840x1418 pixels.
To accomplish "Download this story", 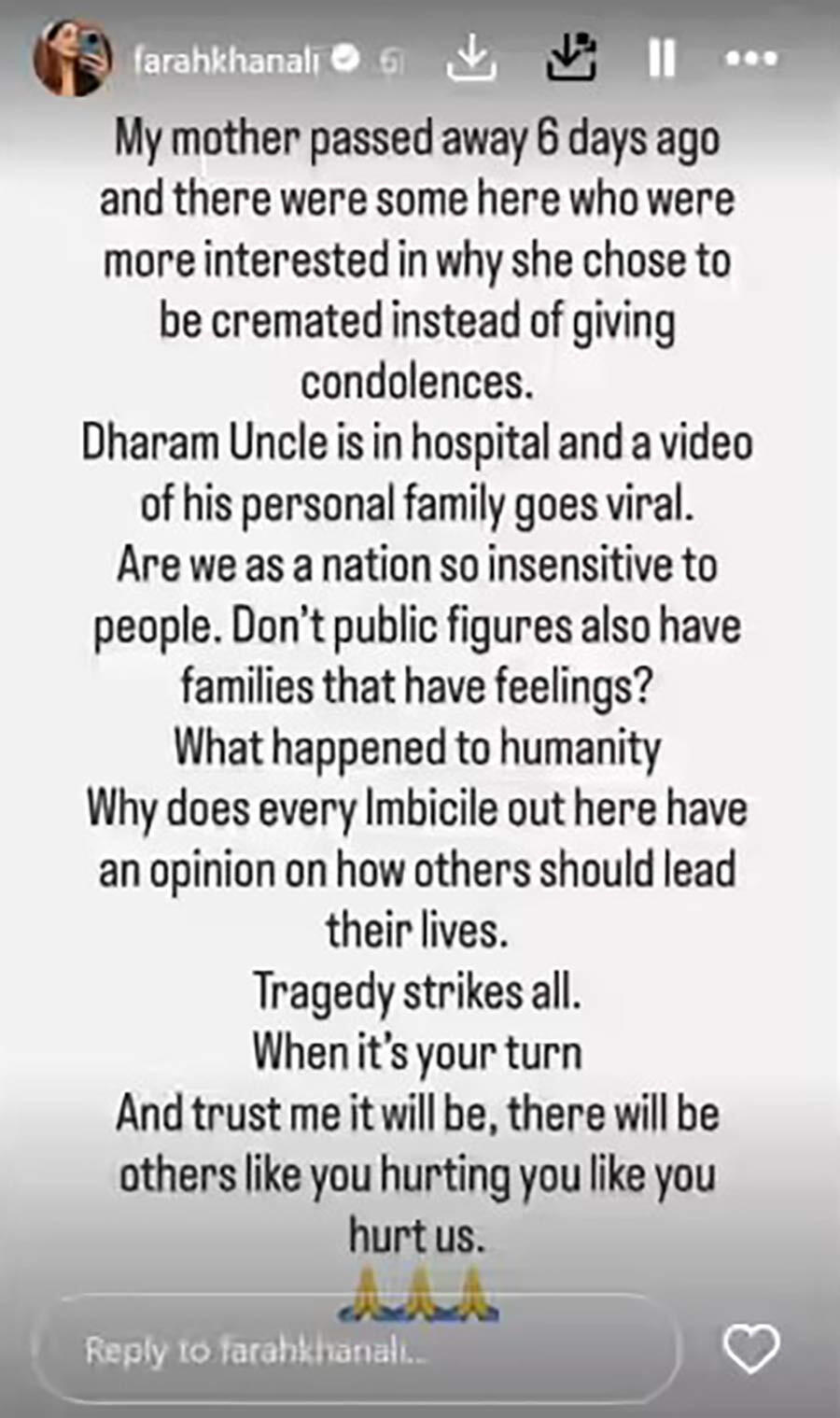I will 470,59.
